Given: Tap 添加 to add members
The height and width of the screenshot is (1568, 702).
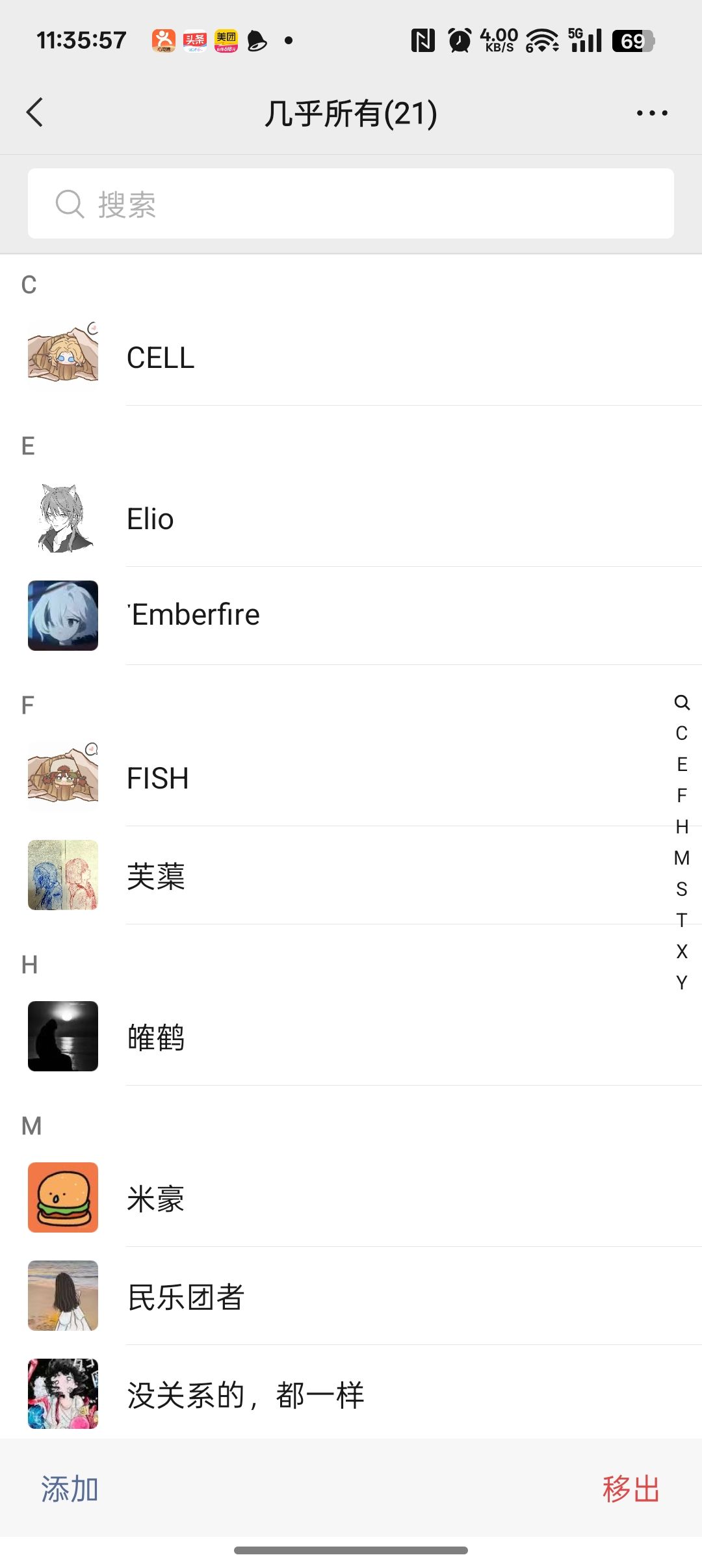Looking at the screenshot, I should point(70,1489).
